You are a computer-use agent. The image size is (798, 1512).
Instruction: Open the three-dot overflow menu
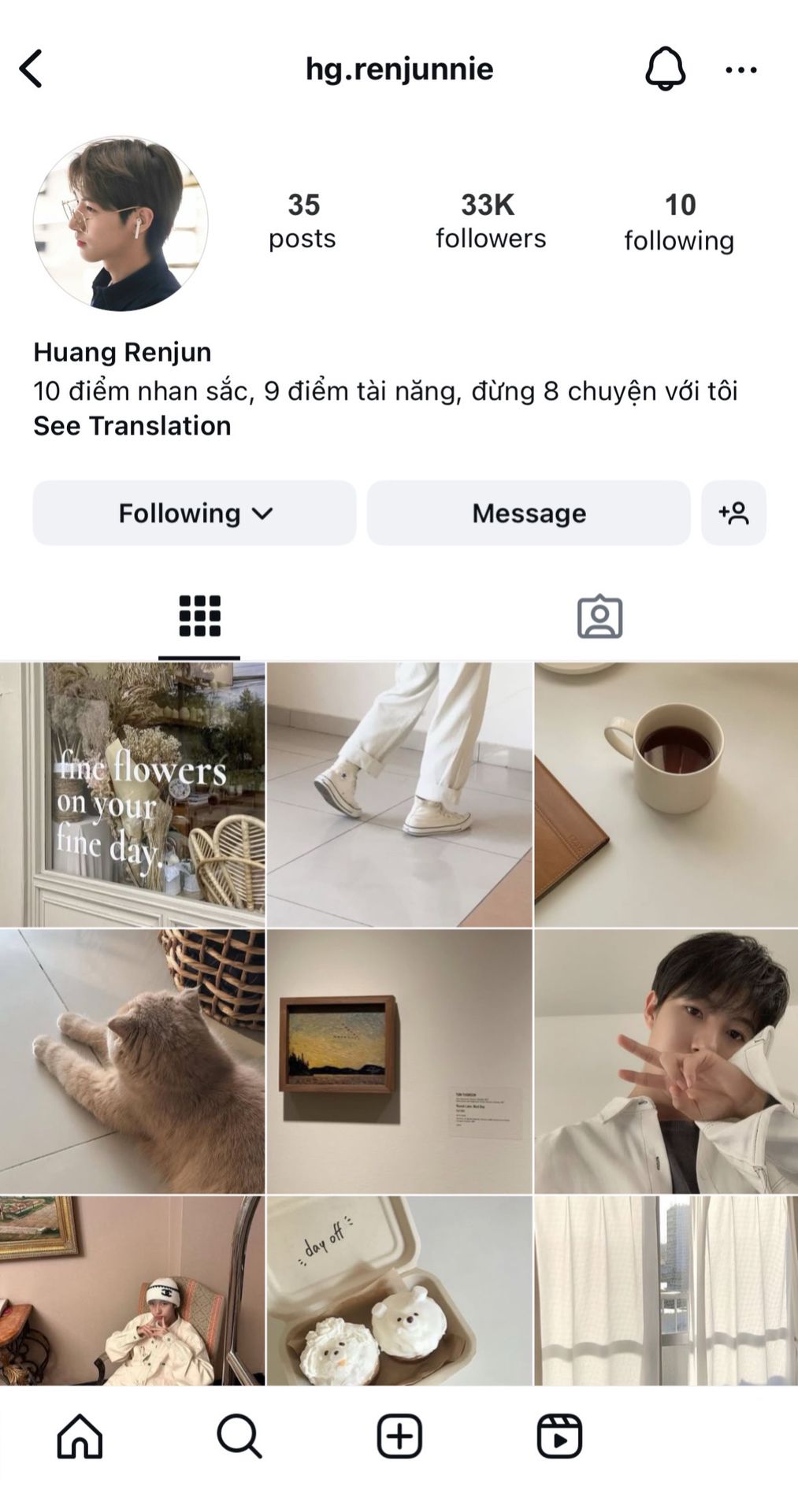[x=741, y=70]
